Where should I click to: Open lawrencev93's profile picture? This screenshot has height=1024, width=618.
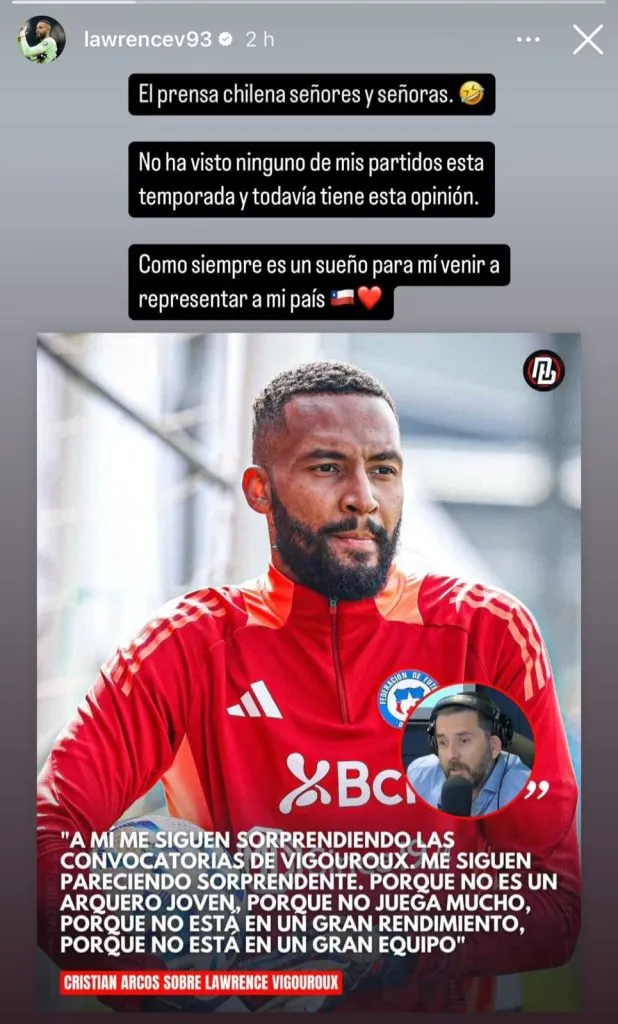41,39
